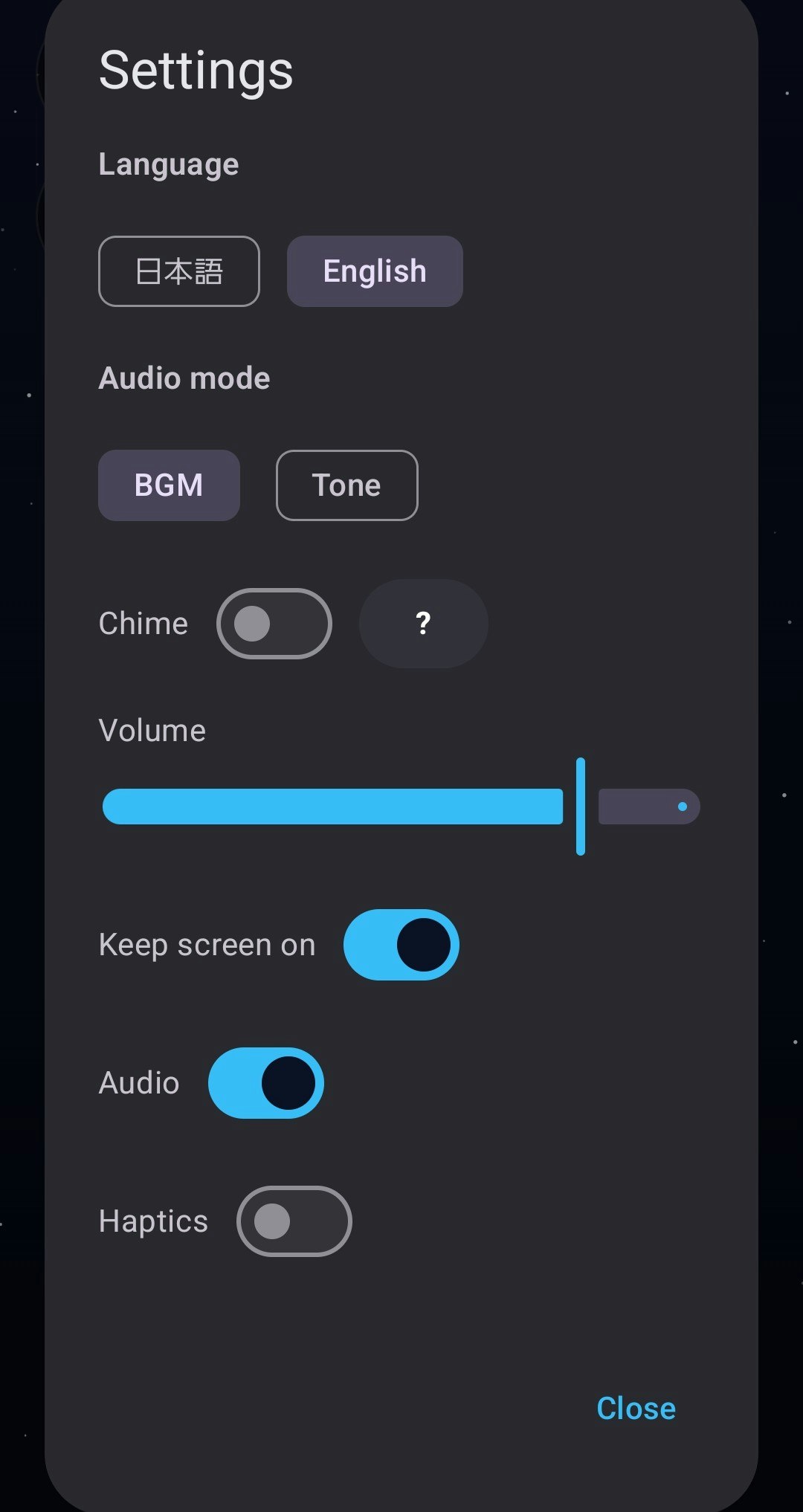Click the Chime label text
The image size is (803, 1512).
point(143,624)
